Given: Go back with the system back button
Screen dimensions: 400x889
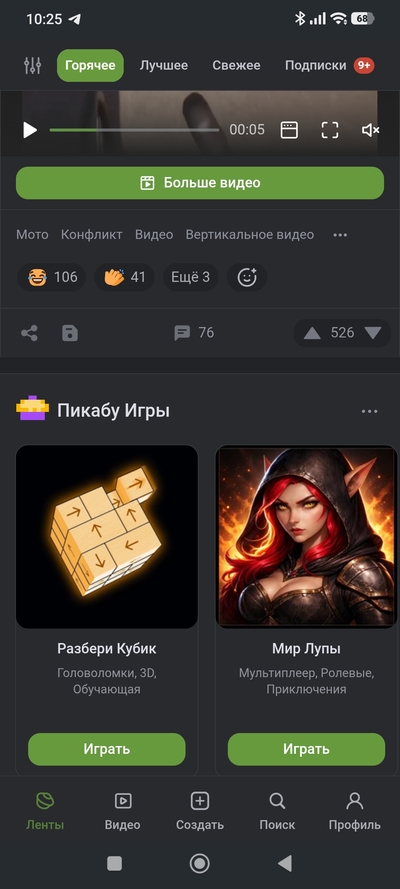Looking at the screenshot, I should pyautogui.click(x=285, y=863).
